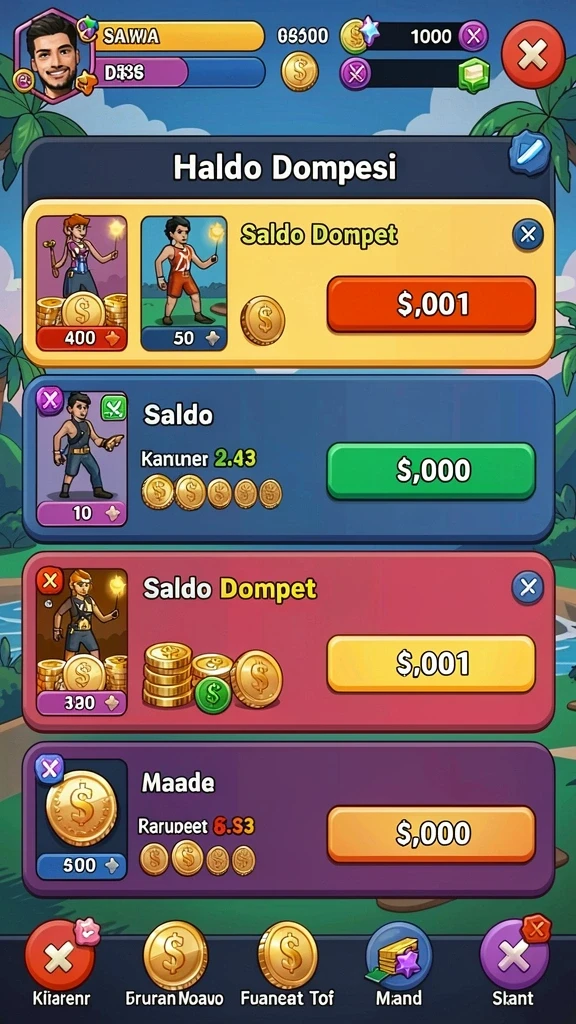Tap the blue pencil edit badge
Image resolution: width=576 pixels, height=1024 pixels.
point(530,152)
